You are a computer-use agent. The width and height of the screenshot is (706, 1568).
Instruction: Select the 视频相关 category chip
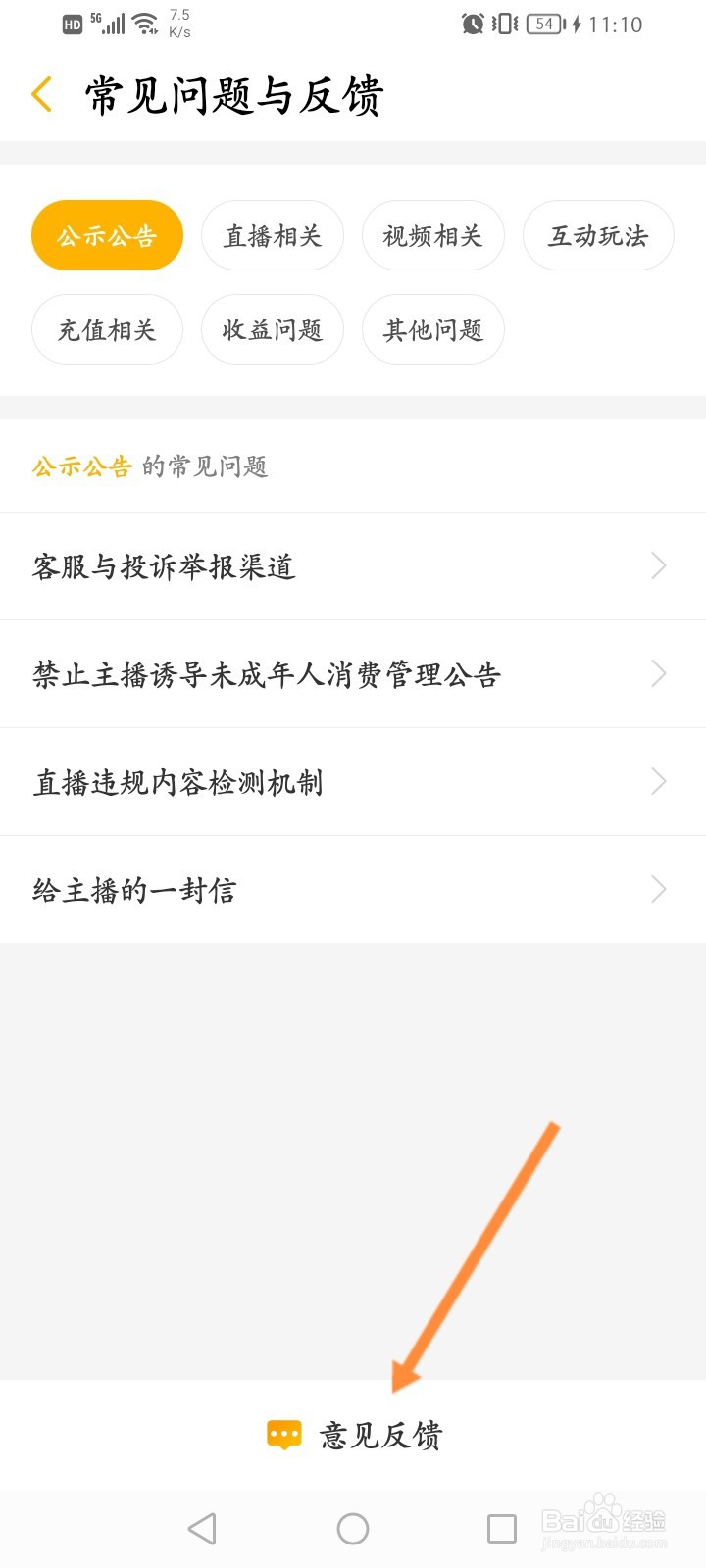(433, 235)
